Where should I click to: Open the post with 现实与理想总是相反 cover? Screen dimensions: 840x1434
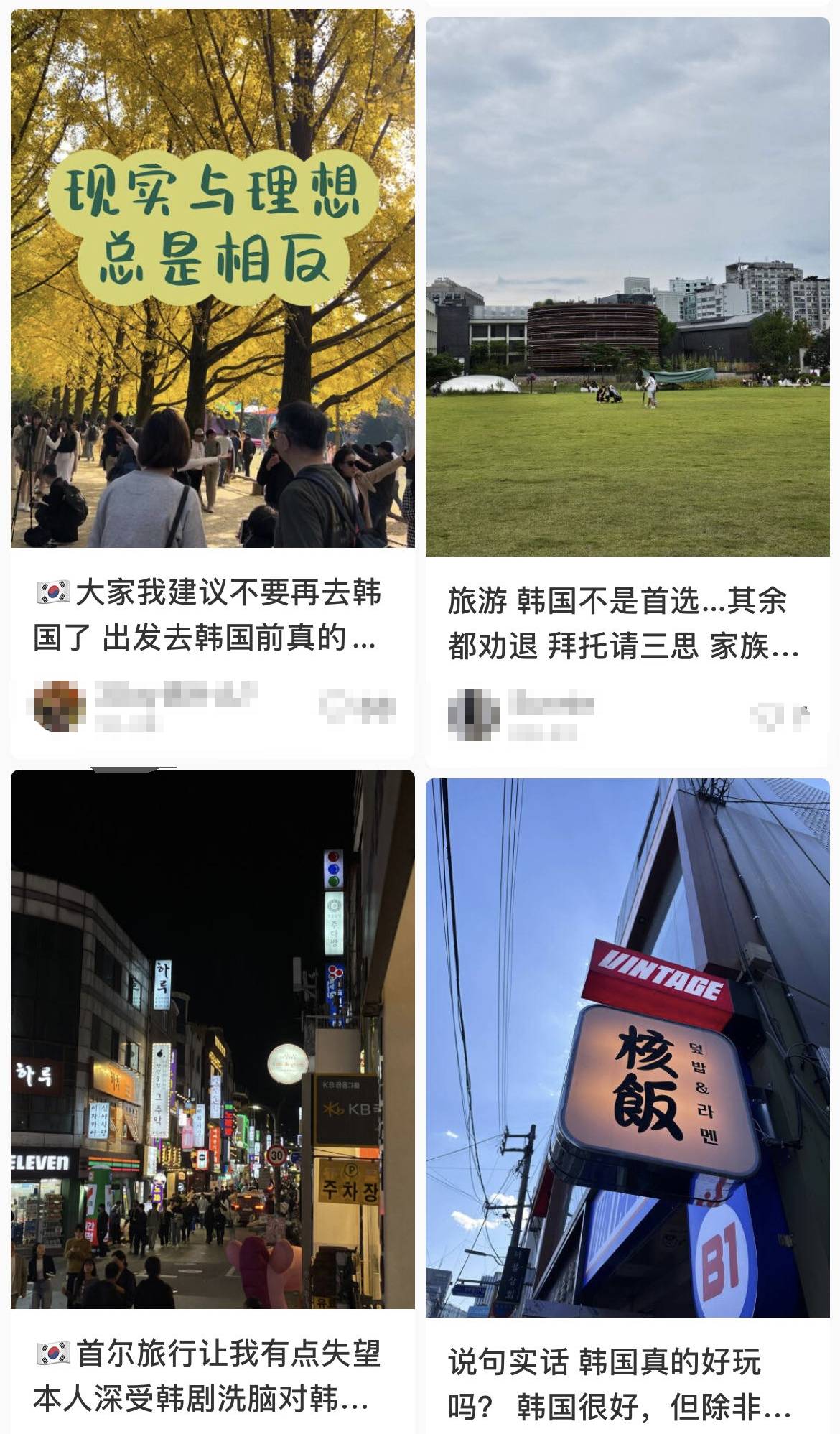[213, 280]
